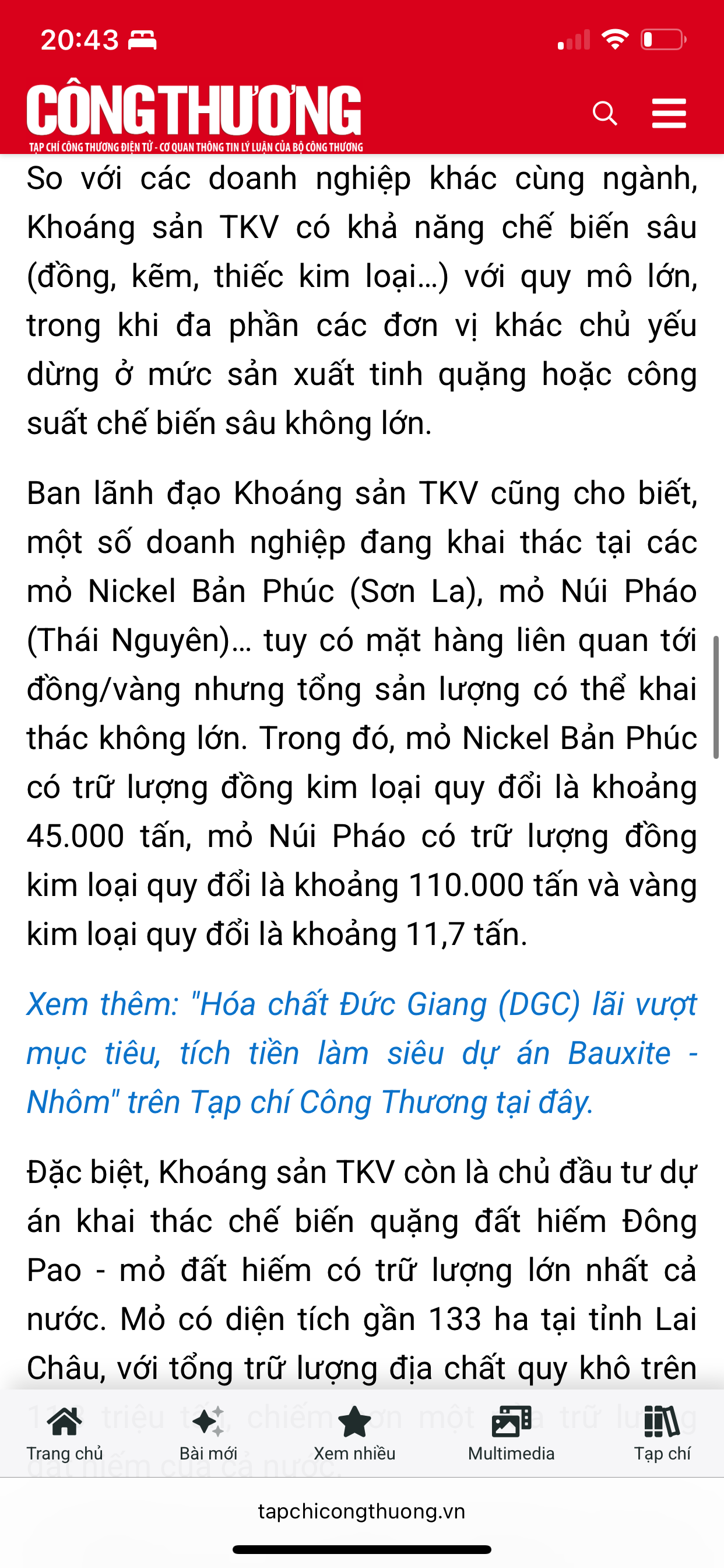Image resolution: width=724 pixels, height=1568 pixels.
Task: Select the Tạp chí tab
Action: coord(662,1433)
